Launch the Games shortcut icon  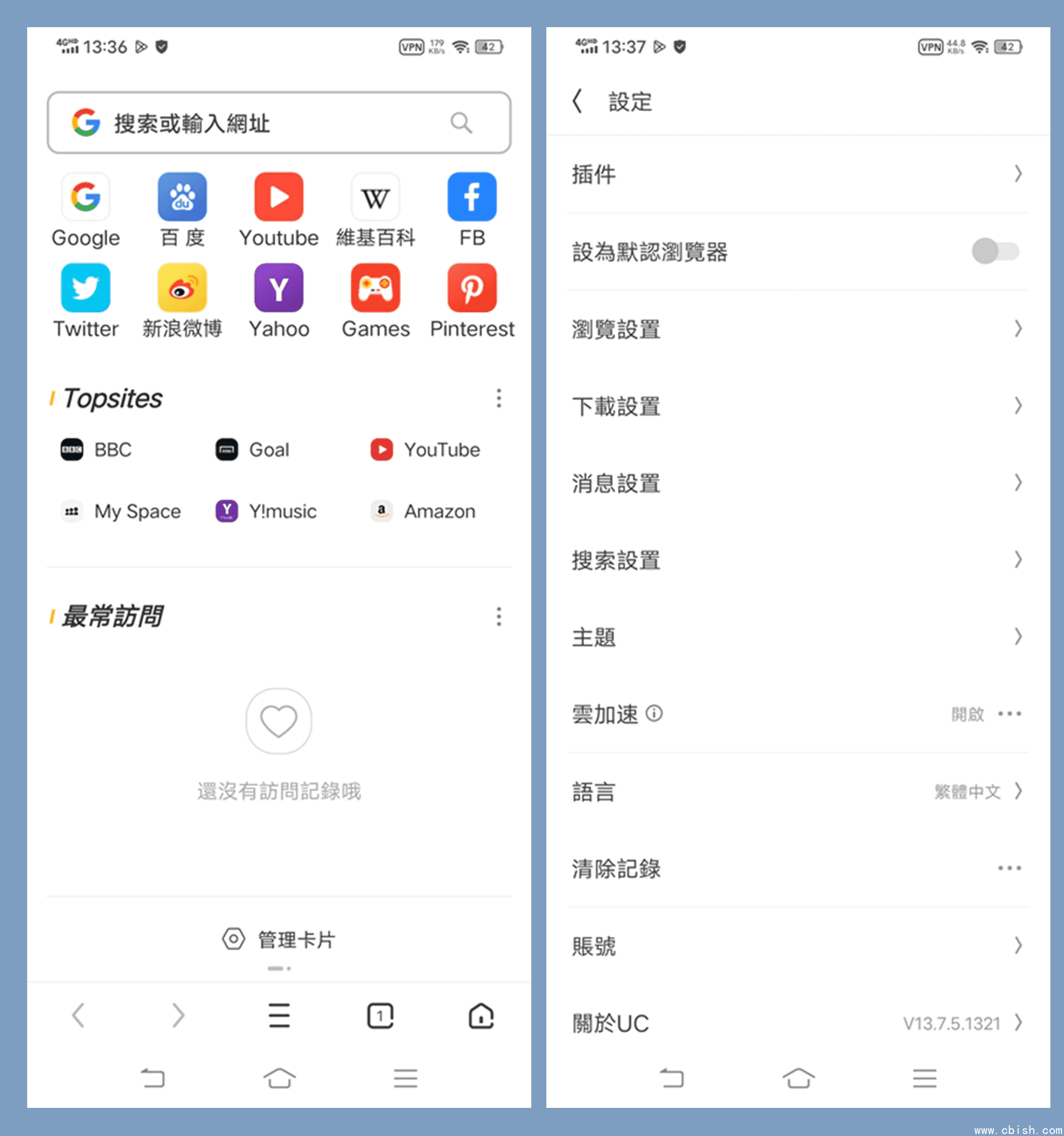(375, 288)
